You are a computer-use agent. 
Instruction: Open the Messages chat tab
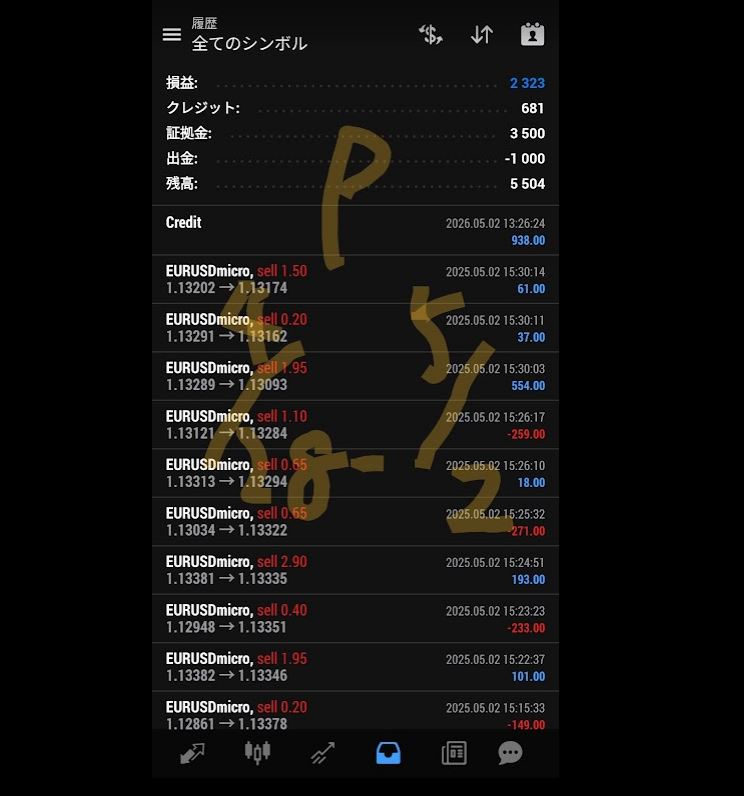510,753
